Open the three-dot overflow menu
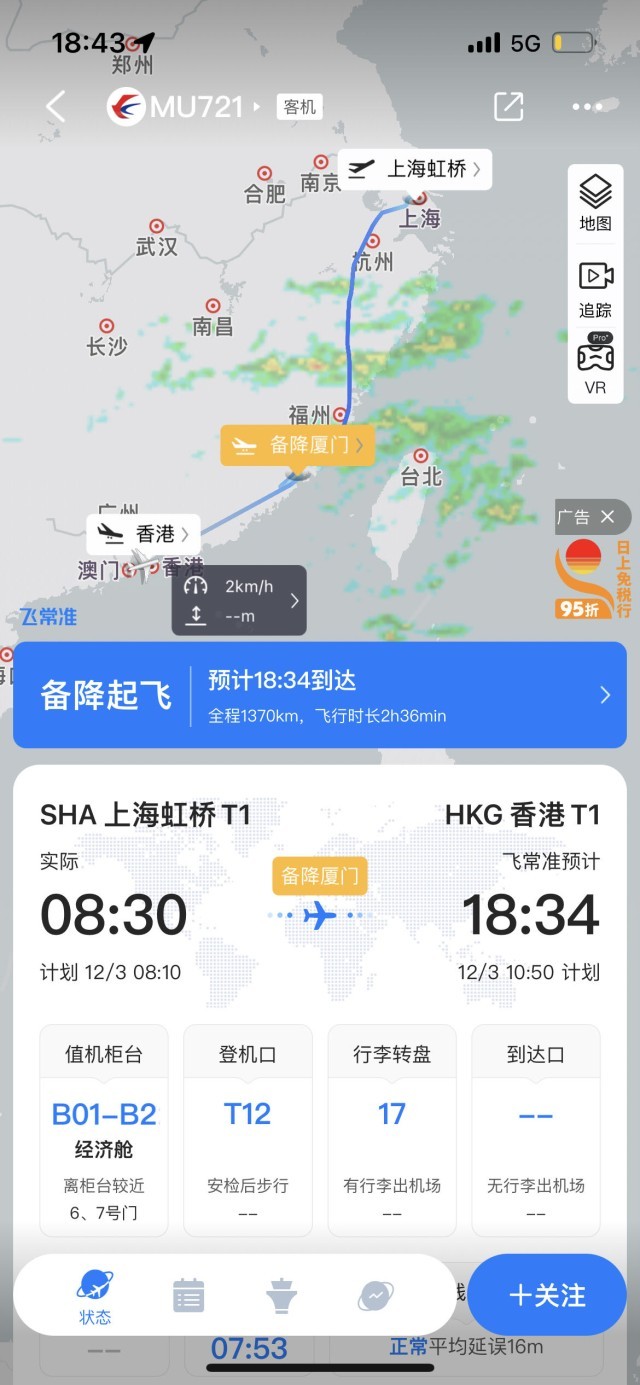This screenshot has height=1385, width=640. (587, 106)
